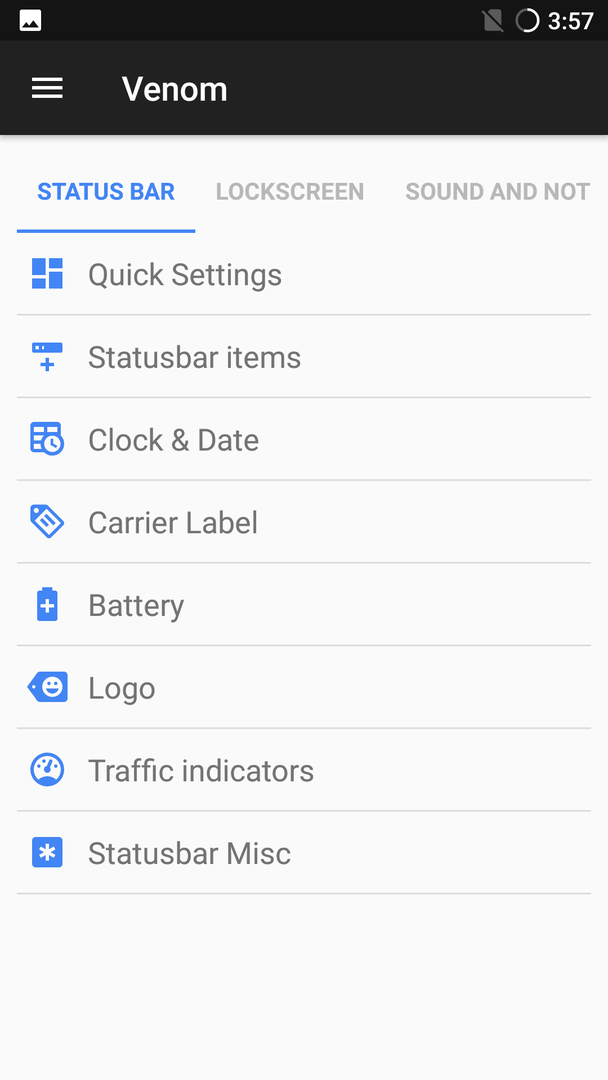Screen dimensions: 608x1080
Task: Go to Clock & Date settings
Action: [x=304, y=439]
